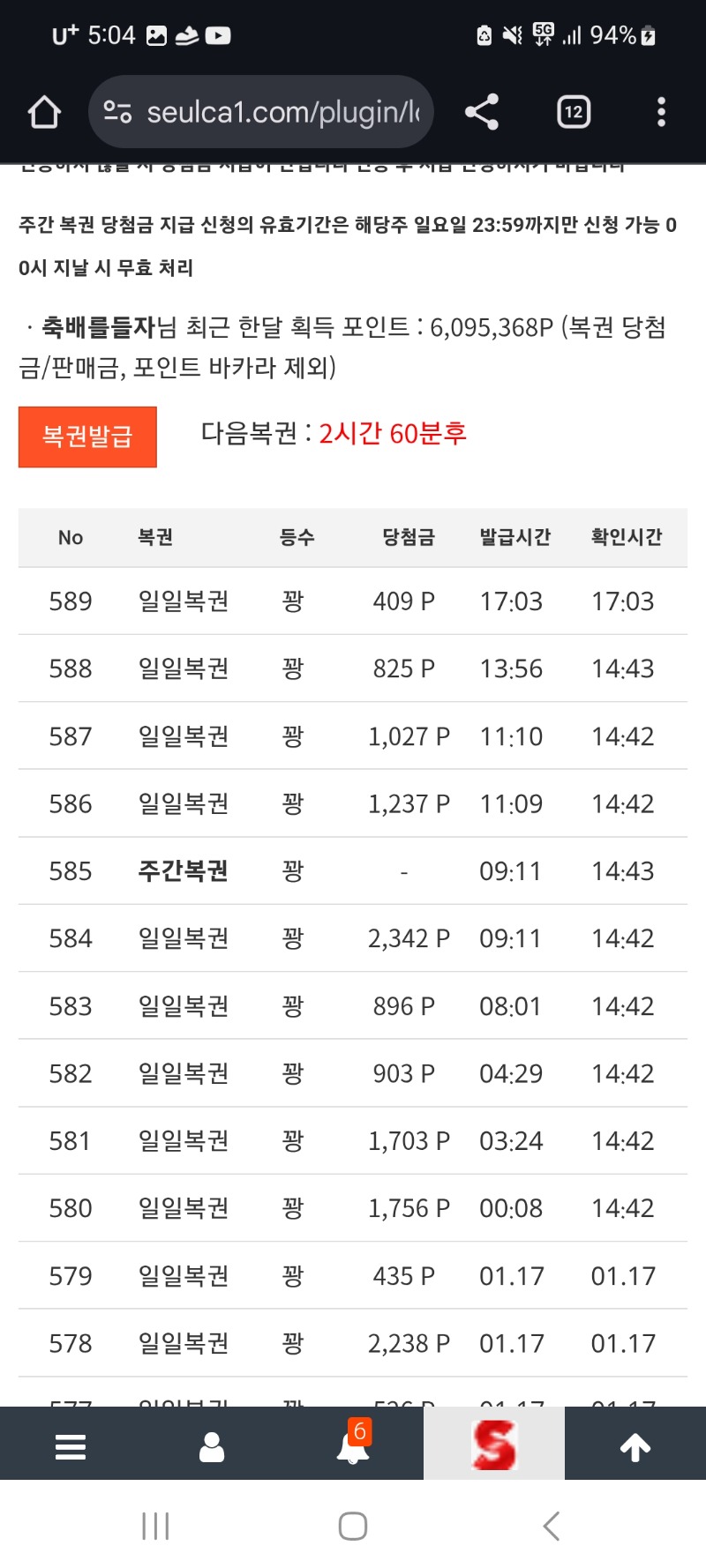
Task: Go to the browser home page
Action: pos(44,112)
